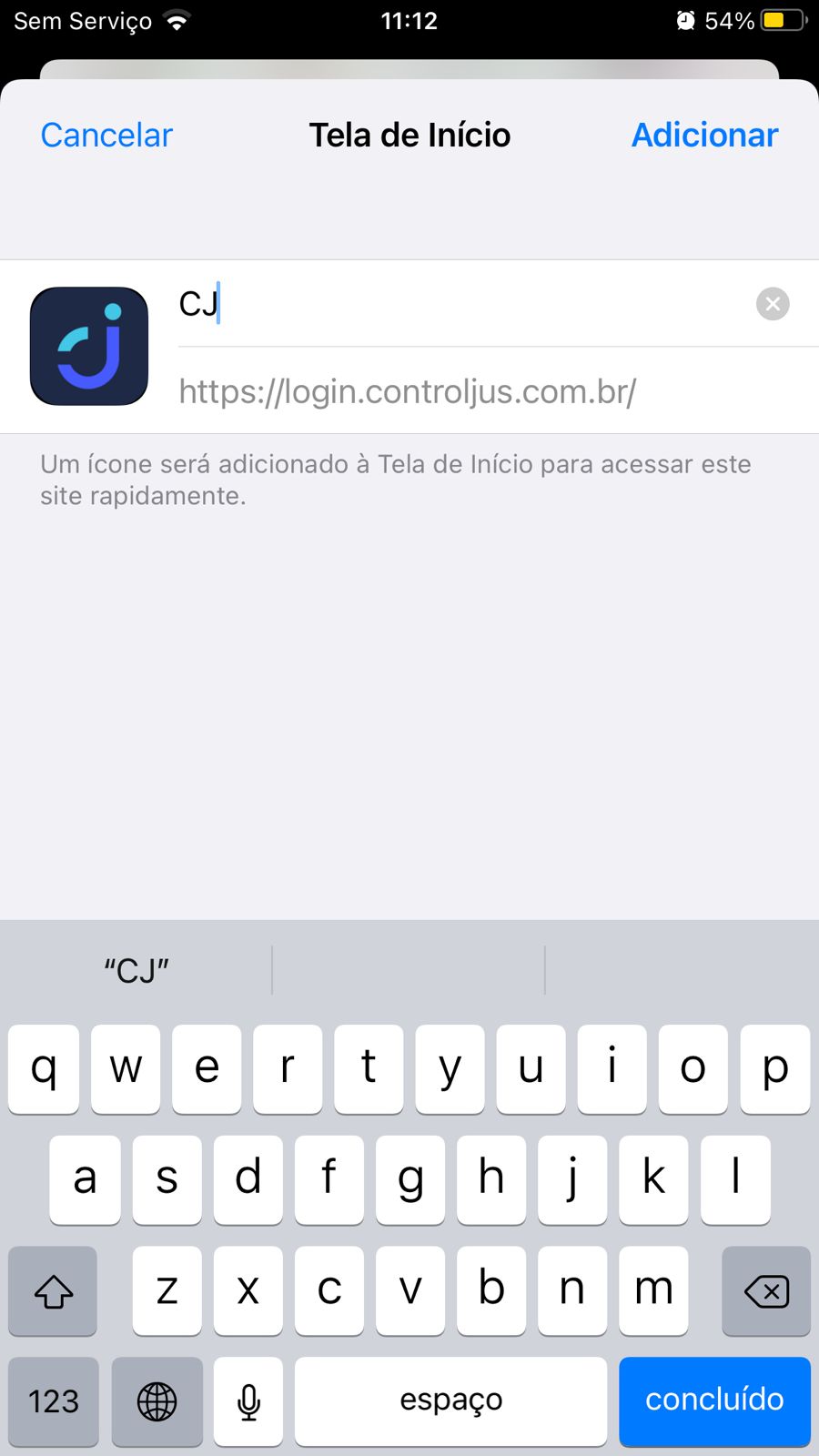Tap Cancelar to dismiss the sheet

[106, 135]
